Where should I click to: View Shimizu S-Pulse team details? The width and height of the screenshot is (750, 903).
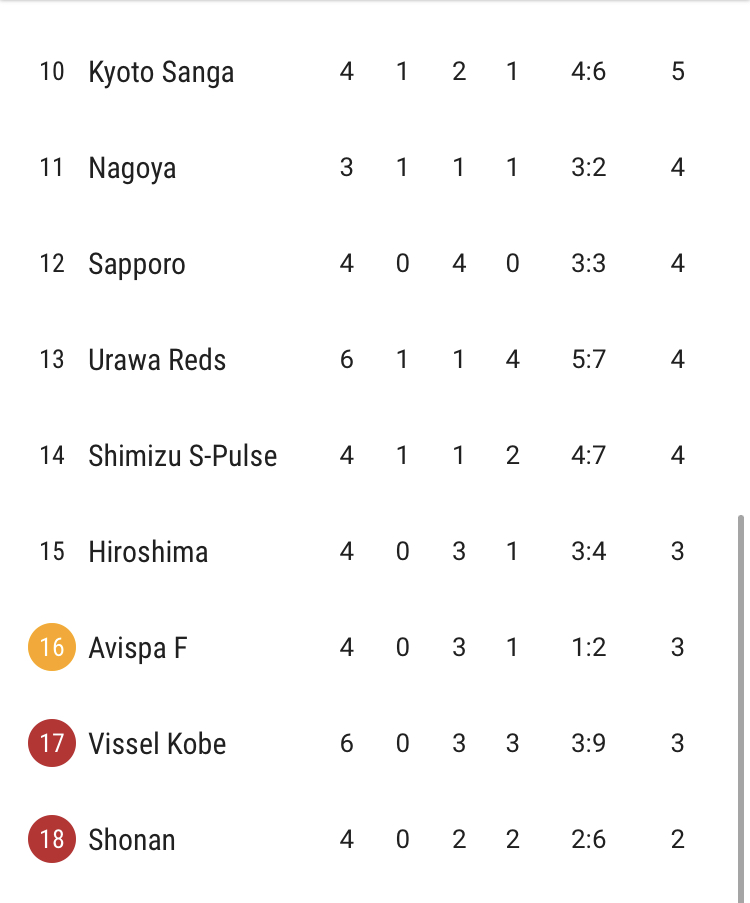tap(369, 456)
